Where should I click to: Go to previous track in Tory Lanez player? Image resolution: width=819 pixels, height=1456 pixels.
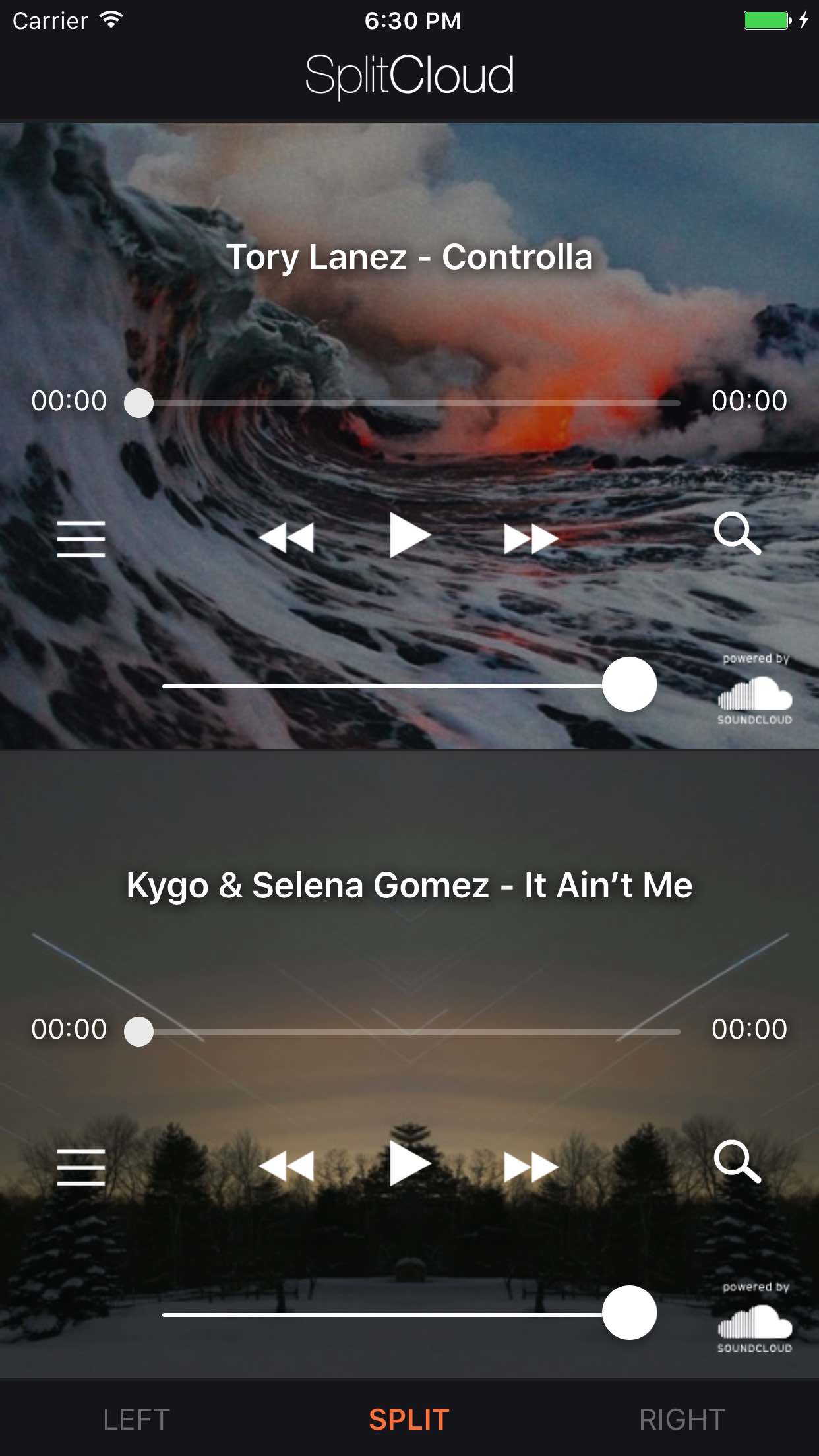[x=287, y=538]
